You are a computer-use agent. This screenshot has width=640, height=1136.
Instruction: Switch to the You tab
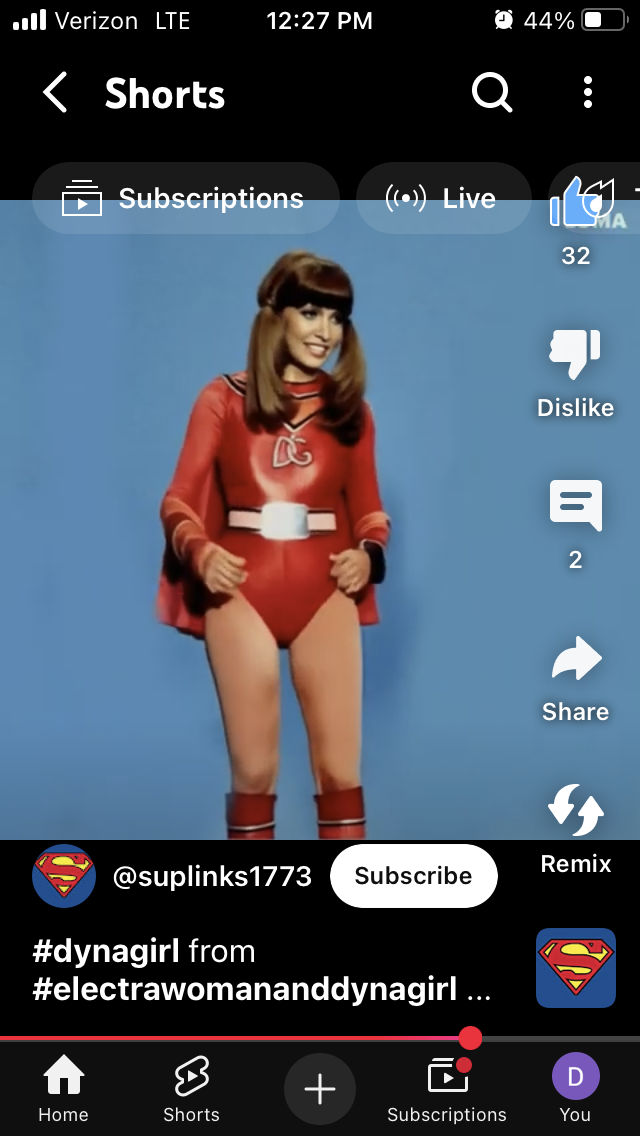(x=575, y=1090)
